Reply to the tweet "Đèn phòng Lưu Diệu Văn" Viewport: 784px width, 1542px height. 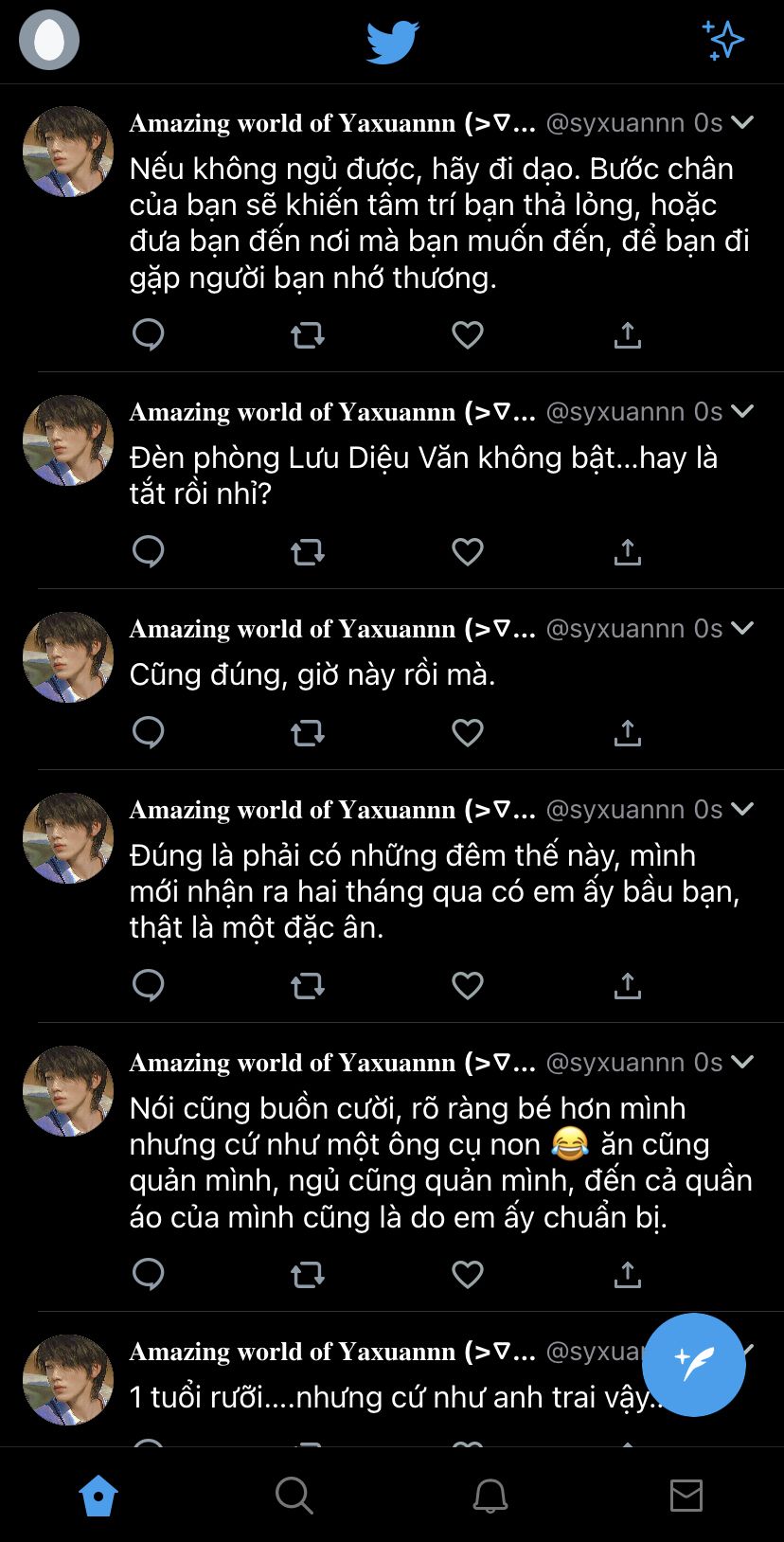coord(149,551)
